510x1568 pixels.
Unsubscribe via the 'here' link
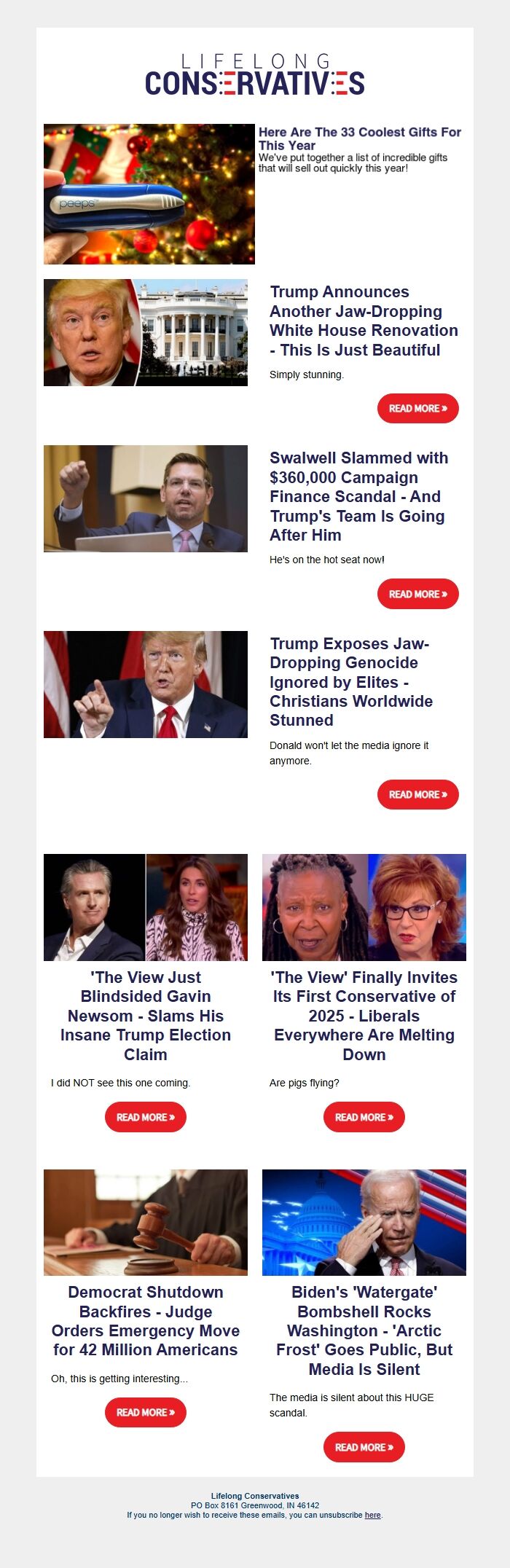pos(372,1516)
